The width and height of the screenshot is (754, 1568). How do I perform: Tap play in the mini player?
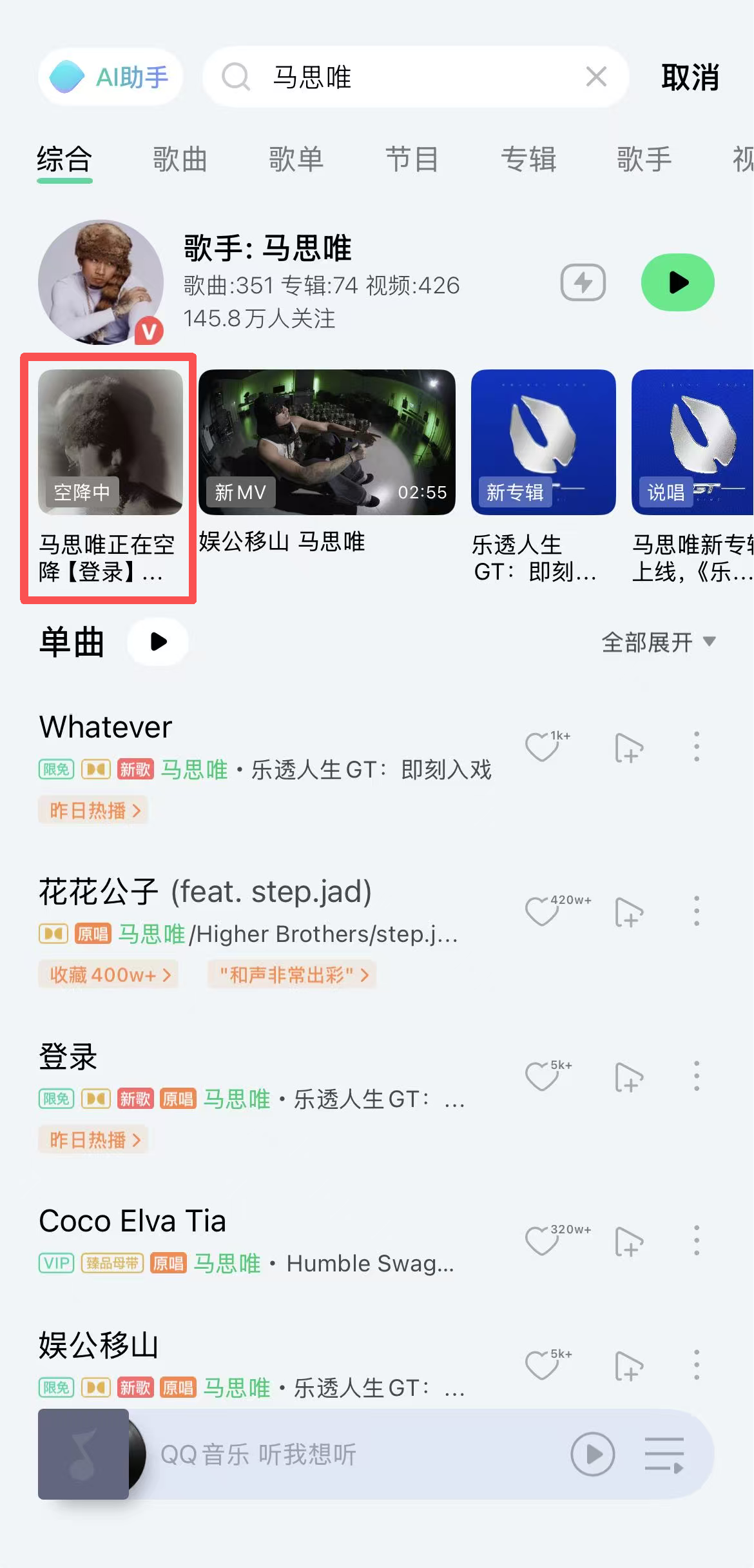point(592,1455)
